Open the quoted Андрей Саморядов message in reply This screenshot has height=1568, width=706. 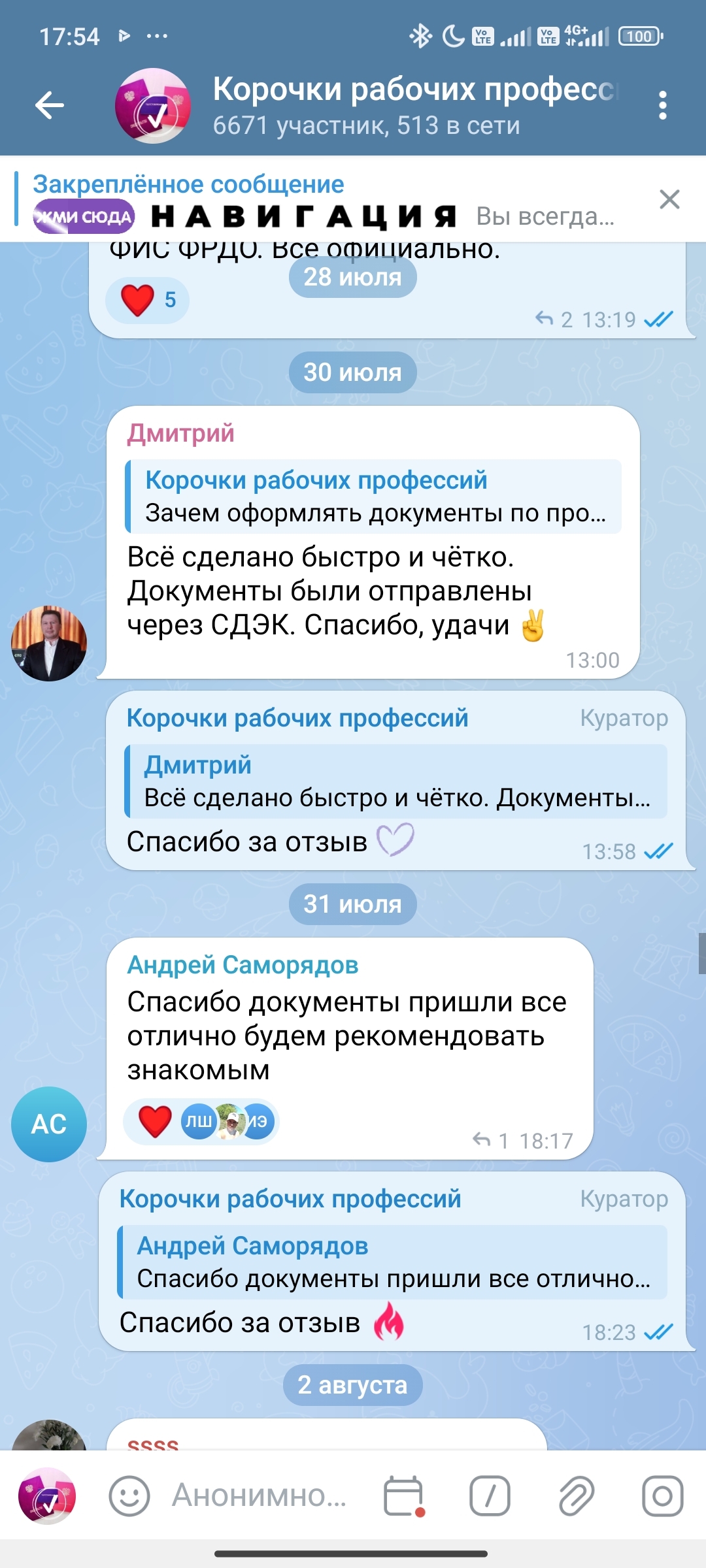[392, 1262]
